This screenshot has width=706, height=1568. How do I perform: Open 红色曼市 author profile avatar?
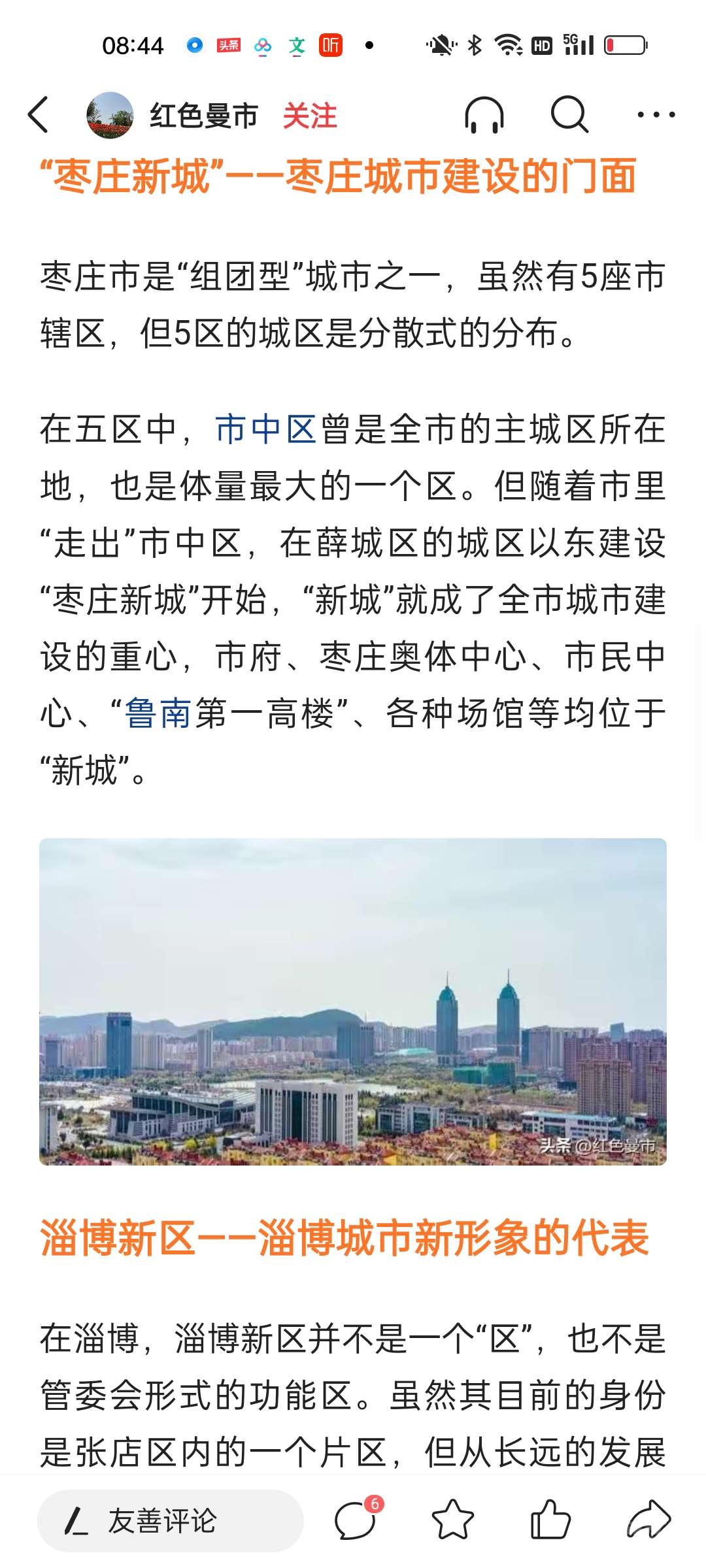(109, 116)
